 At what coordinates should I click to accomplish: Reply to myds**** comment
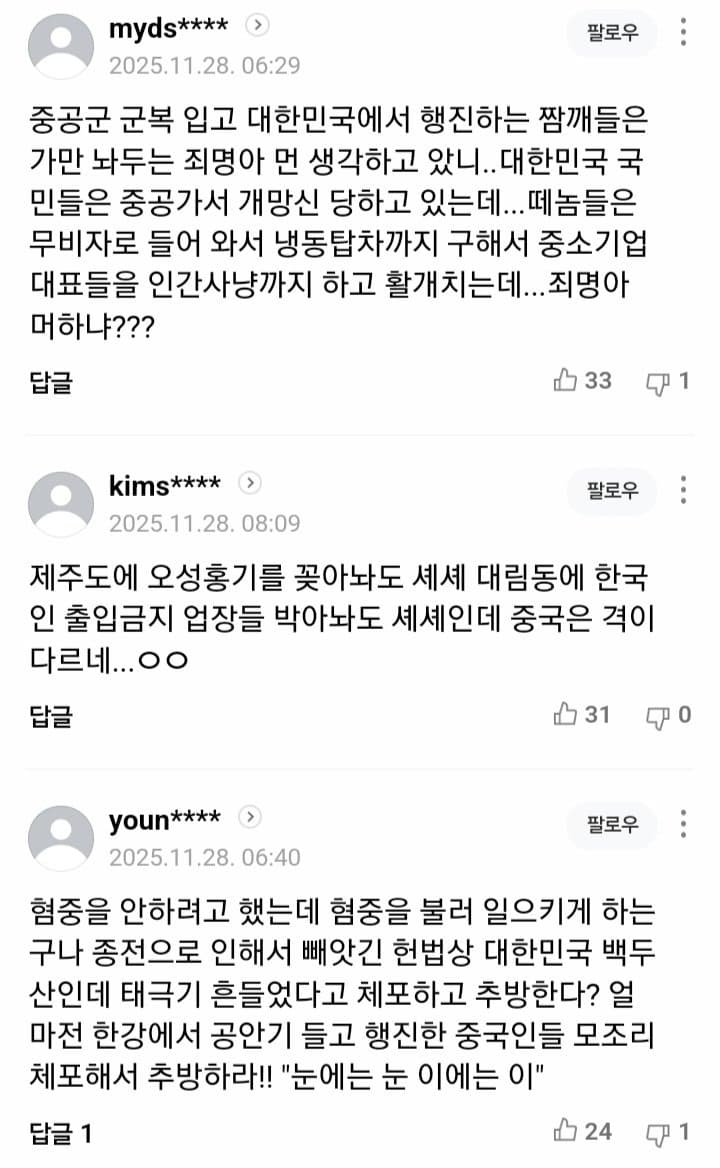51,381
